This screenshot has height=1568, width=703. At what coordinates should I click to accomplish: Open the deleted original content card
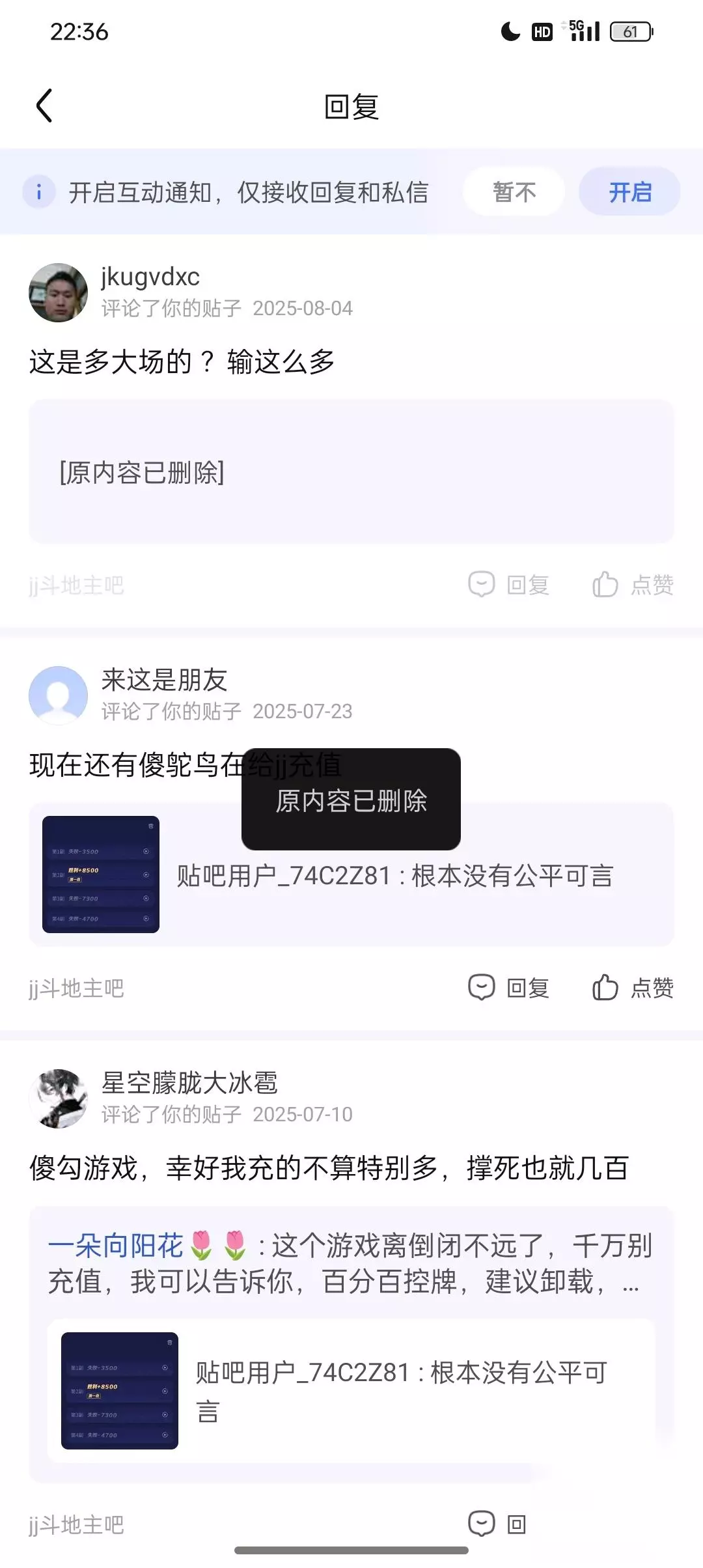pos(351,472)
